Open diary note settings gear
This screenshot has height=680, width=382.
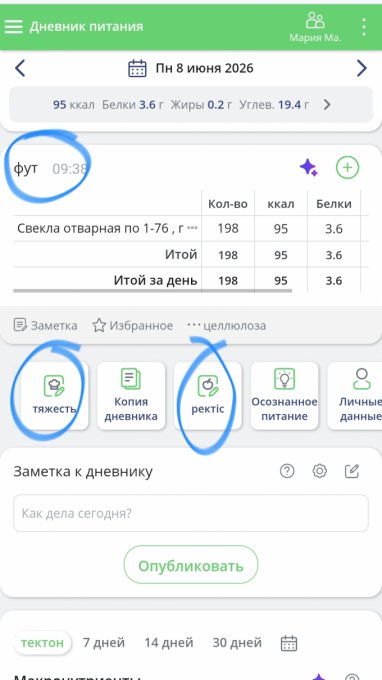(x=320, y=471)
